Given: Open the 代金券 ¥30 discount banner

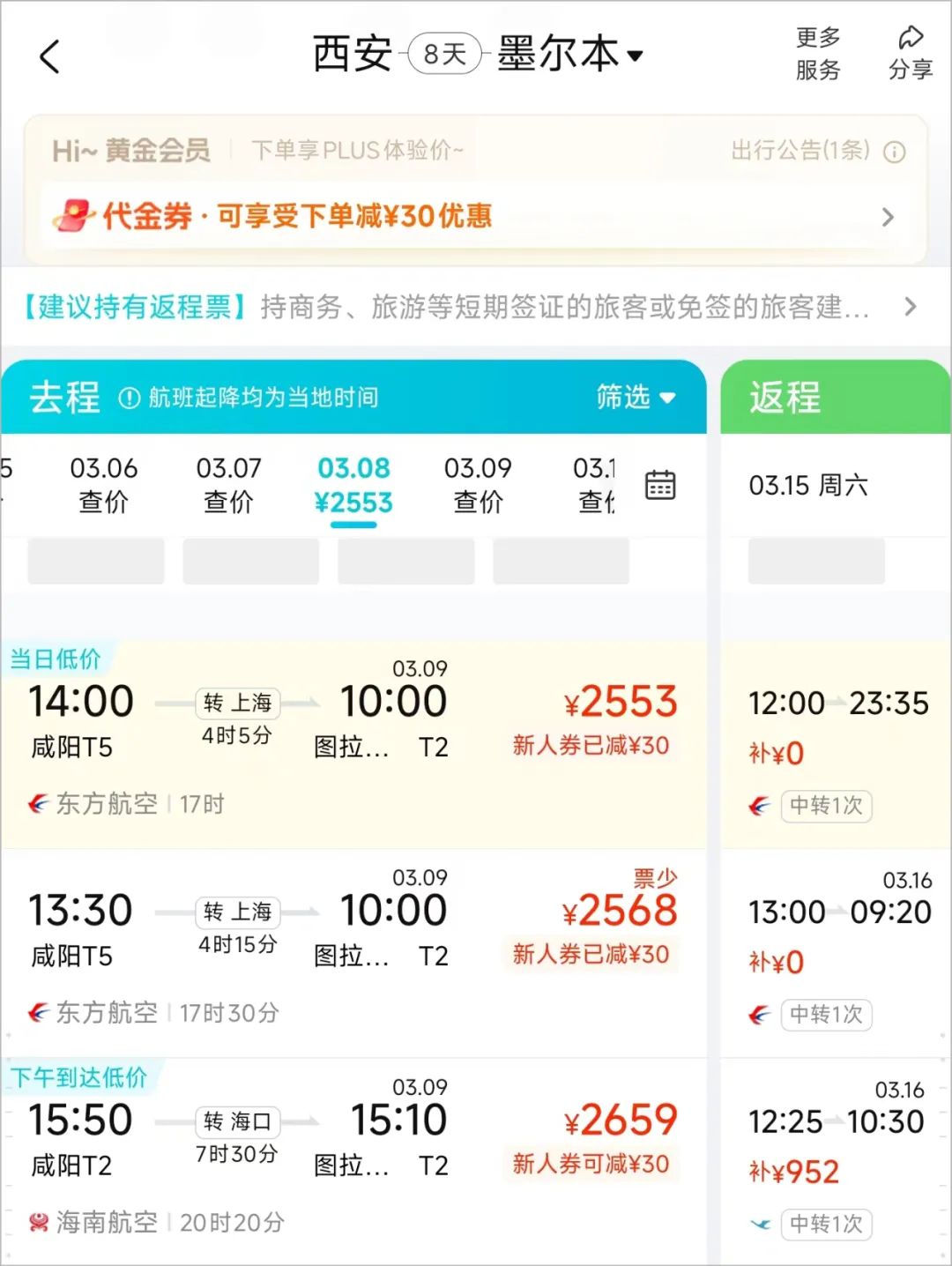Looking at the screenshot, I should tap(474, 216).
